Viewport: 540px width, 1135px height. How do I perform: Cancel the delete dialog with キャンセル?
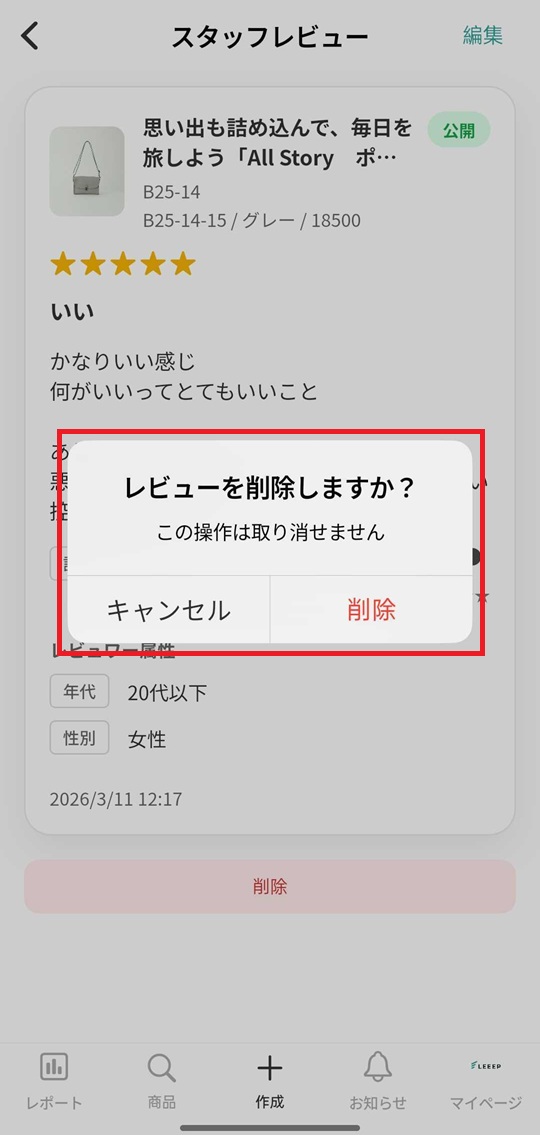point(169,609)
